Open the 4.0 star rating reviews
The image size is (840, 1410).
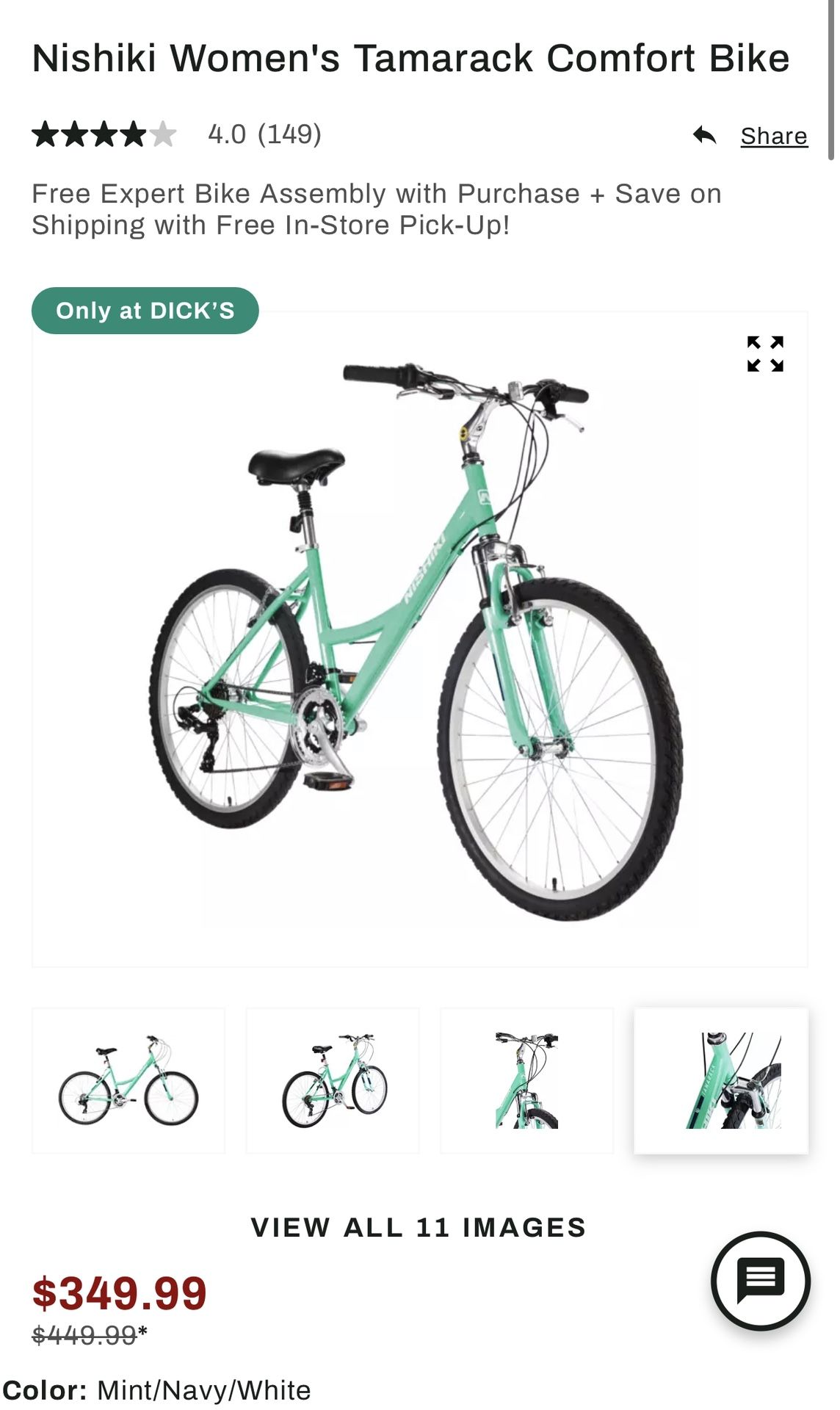pyautogui.click(x=177, y=134)
